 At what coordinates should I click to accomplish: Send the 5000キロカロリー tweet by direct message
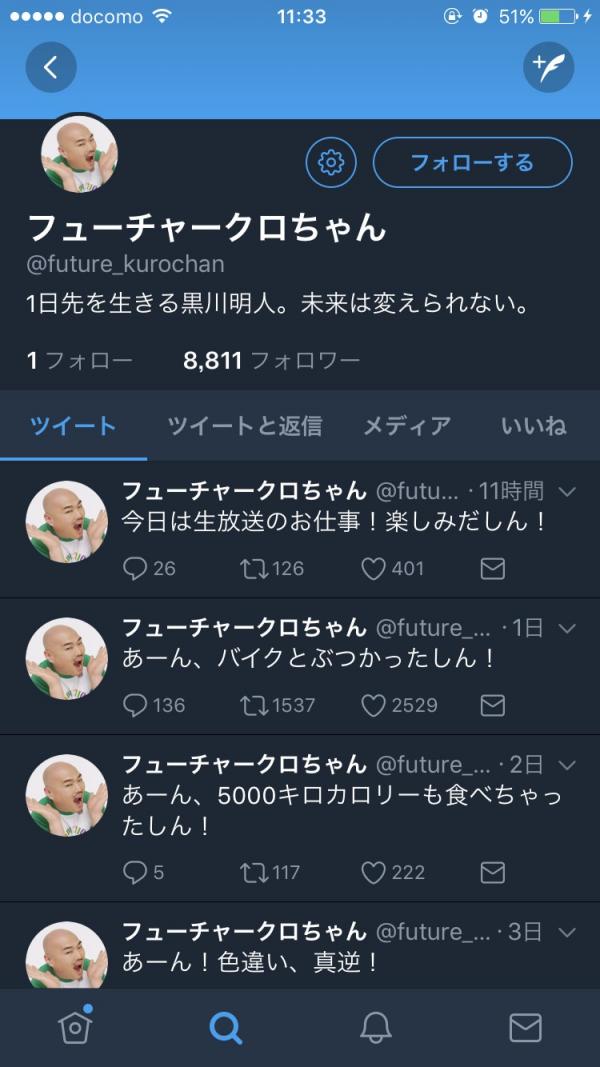coord(492,873)
